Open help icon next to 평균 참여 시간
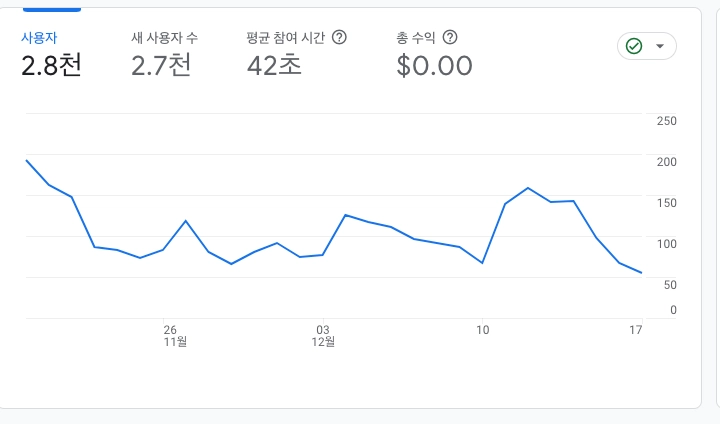Screen dimensions: 720x424 point(339,38)
